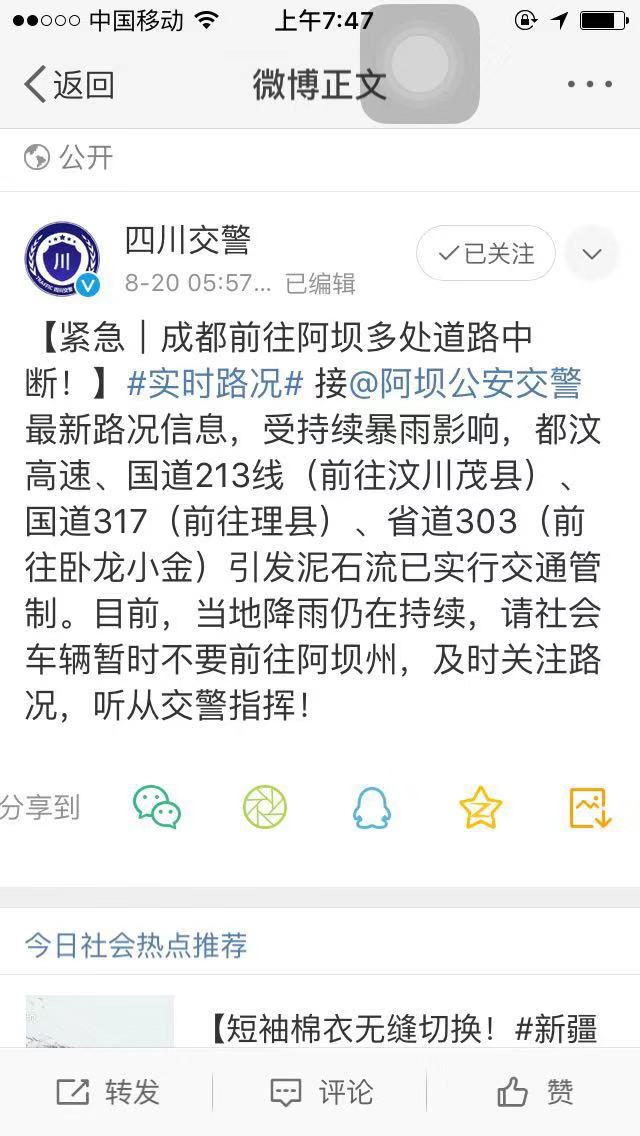Tap the 已关注 follow button
The image size is (640, 1136).
pyautogui.click(x=486, y=254)
